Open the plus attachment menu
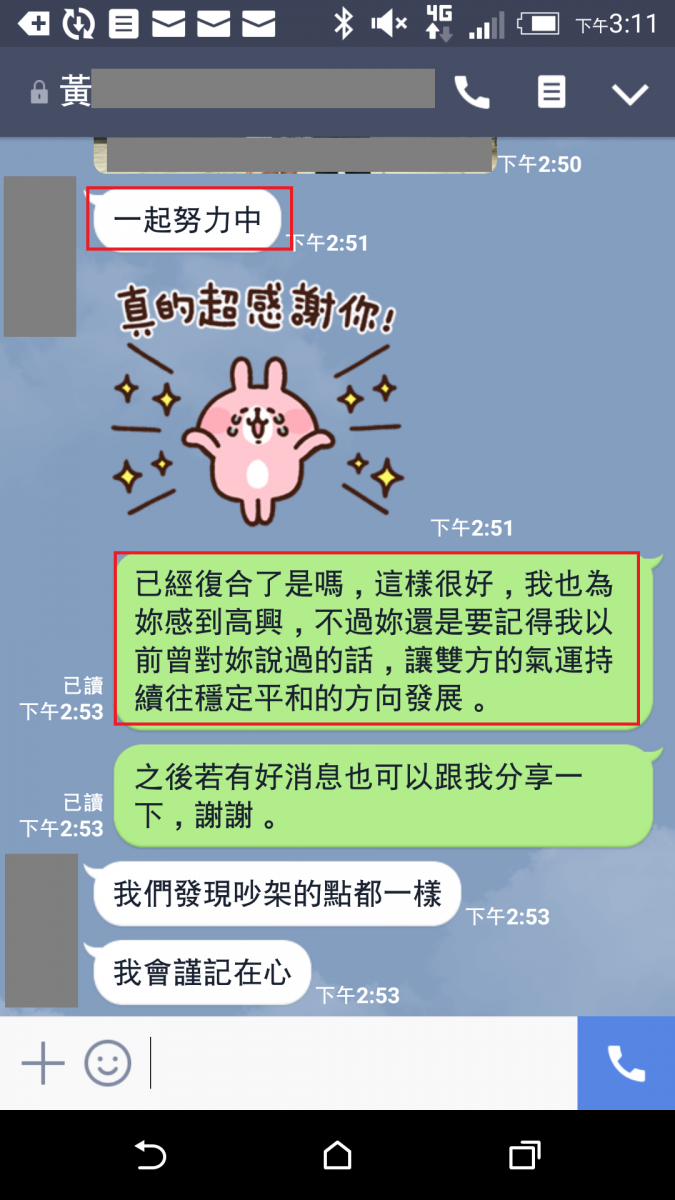 [43, 1063]
